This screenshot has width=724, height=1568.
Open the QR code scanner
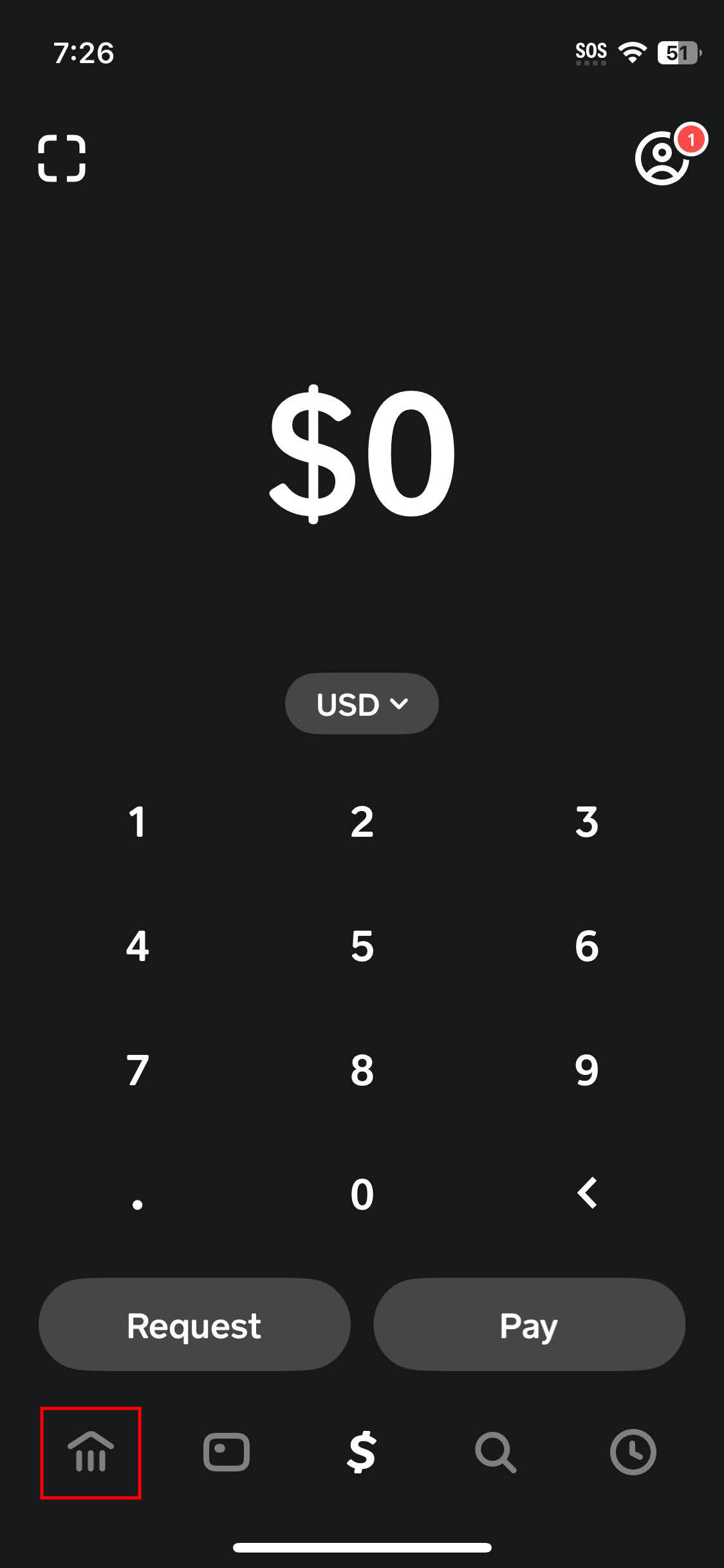[x=62, y=158]
